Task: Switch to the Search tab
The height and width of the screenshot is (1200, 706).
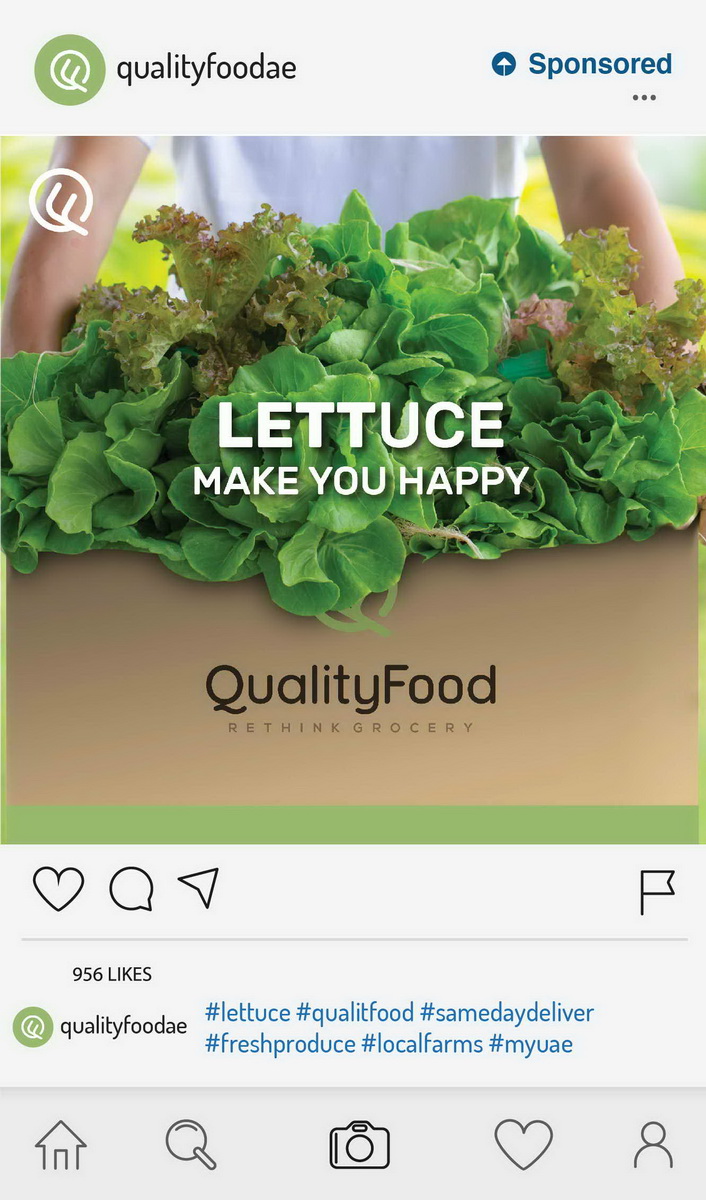Action: pos(191,1145)
